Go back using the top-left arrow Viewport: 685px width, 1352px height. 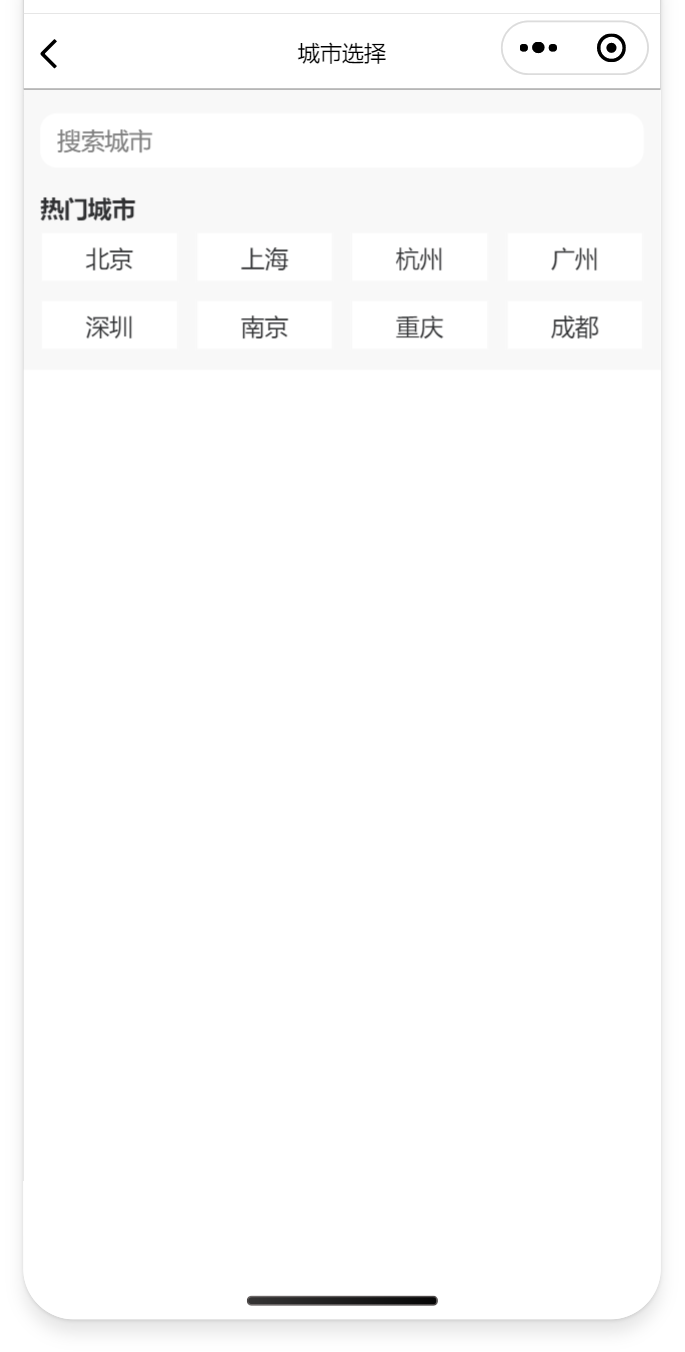49,53
